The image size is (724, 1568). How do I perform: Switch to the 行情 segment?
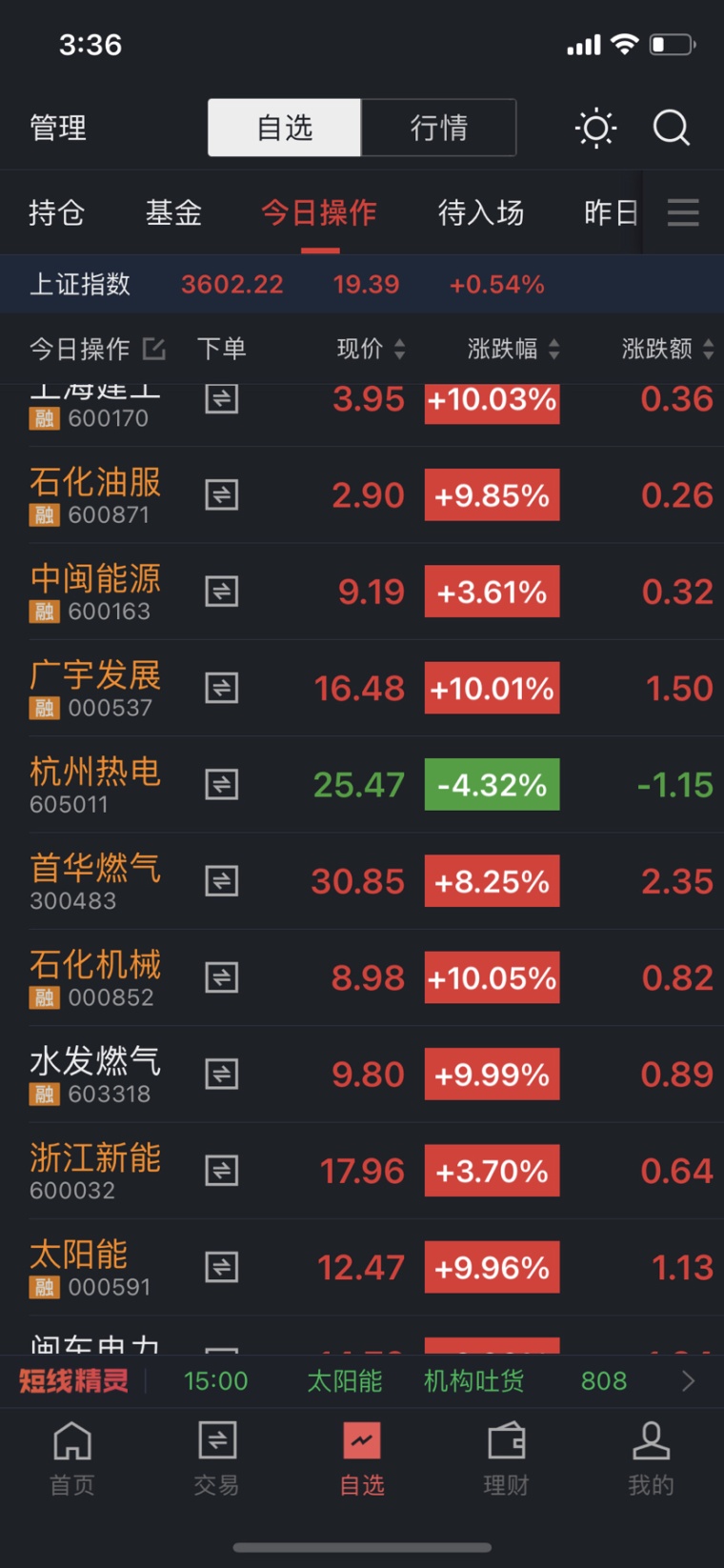pyautogui.click(x=439, y=128)
